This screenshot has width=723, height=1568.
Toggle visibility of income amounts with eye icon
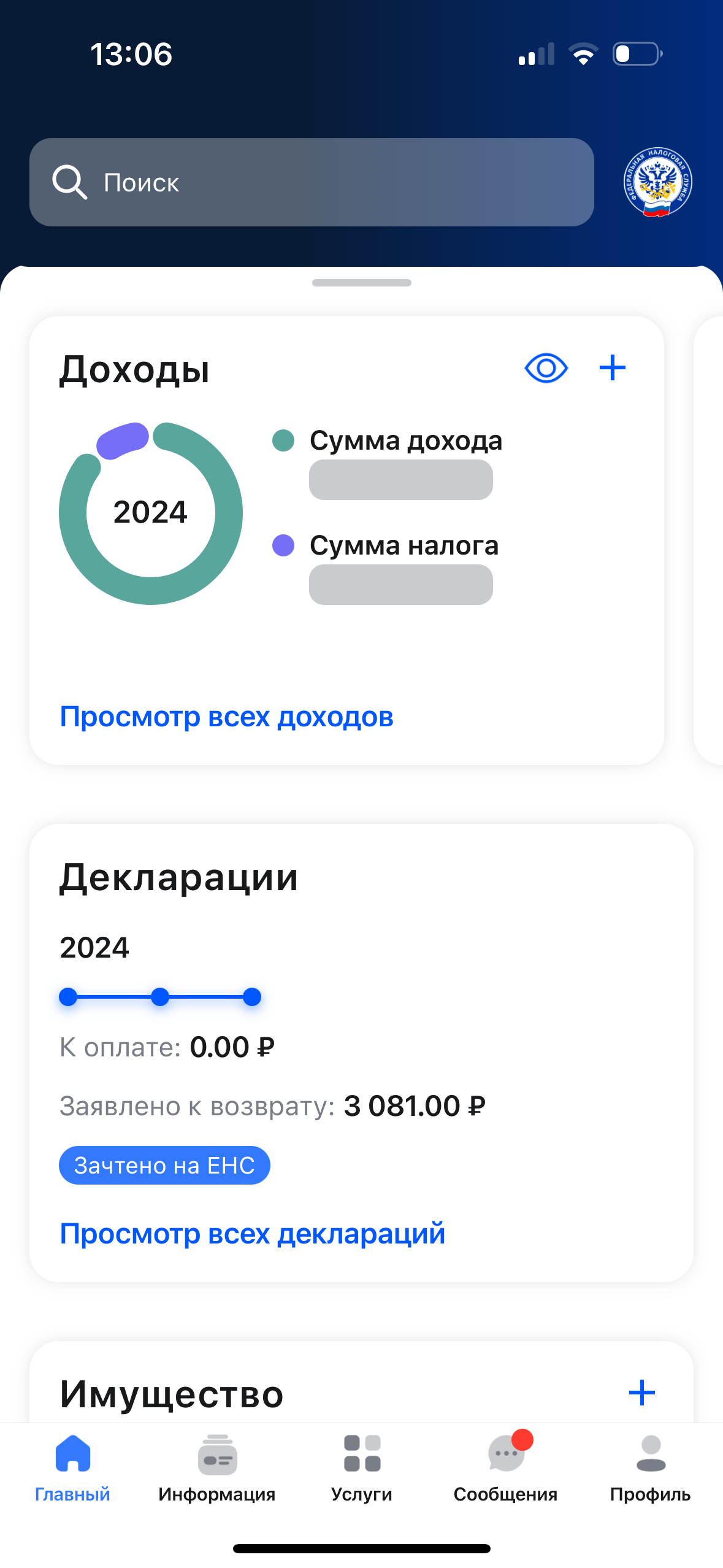[546, 367]
